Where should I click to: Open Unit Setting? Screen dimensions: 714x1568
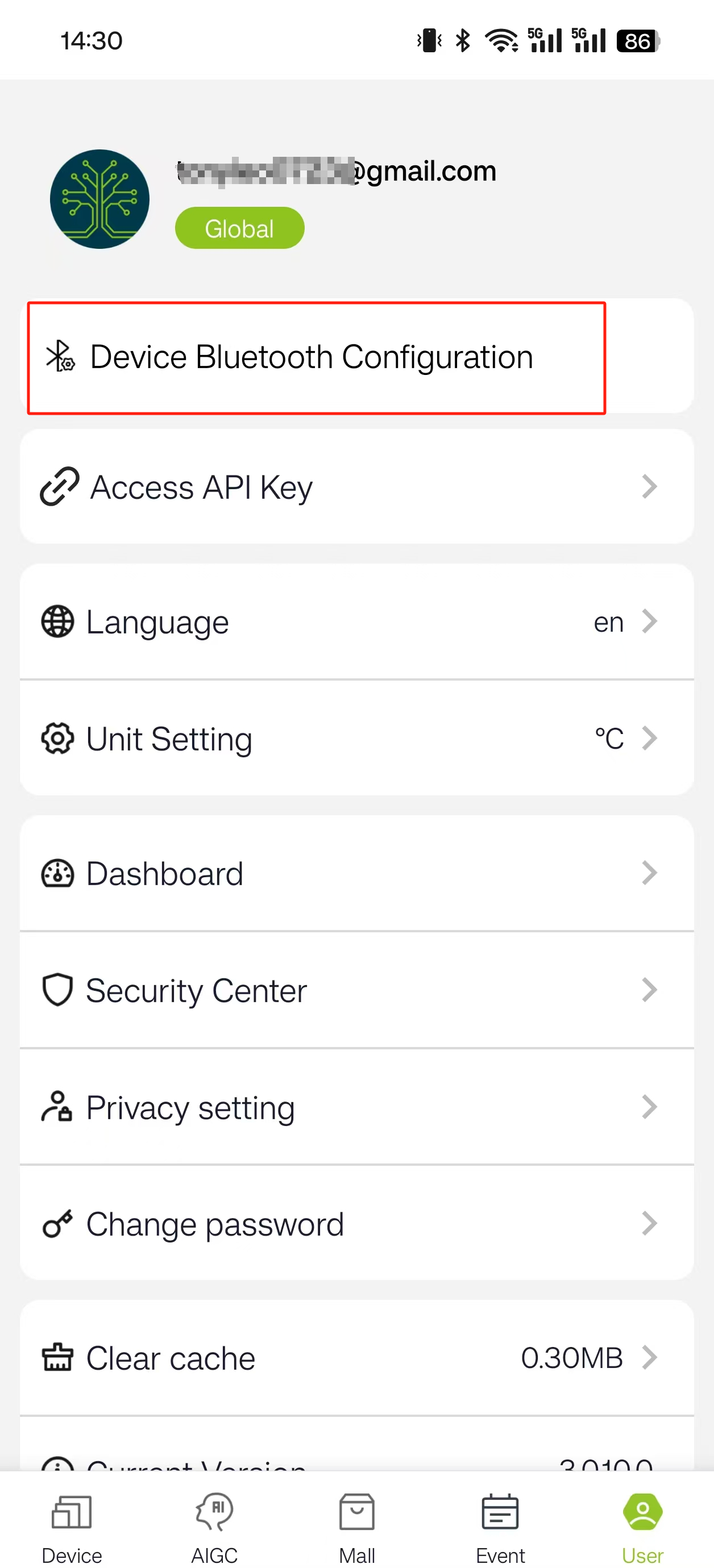tap(356, 739)
